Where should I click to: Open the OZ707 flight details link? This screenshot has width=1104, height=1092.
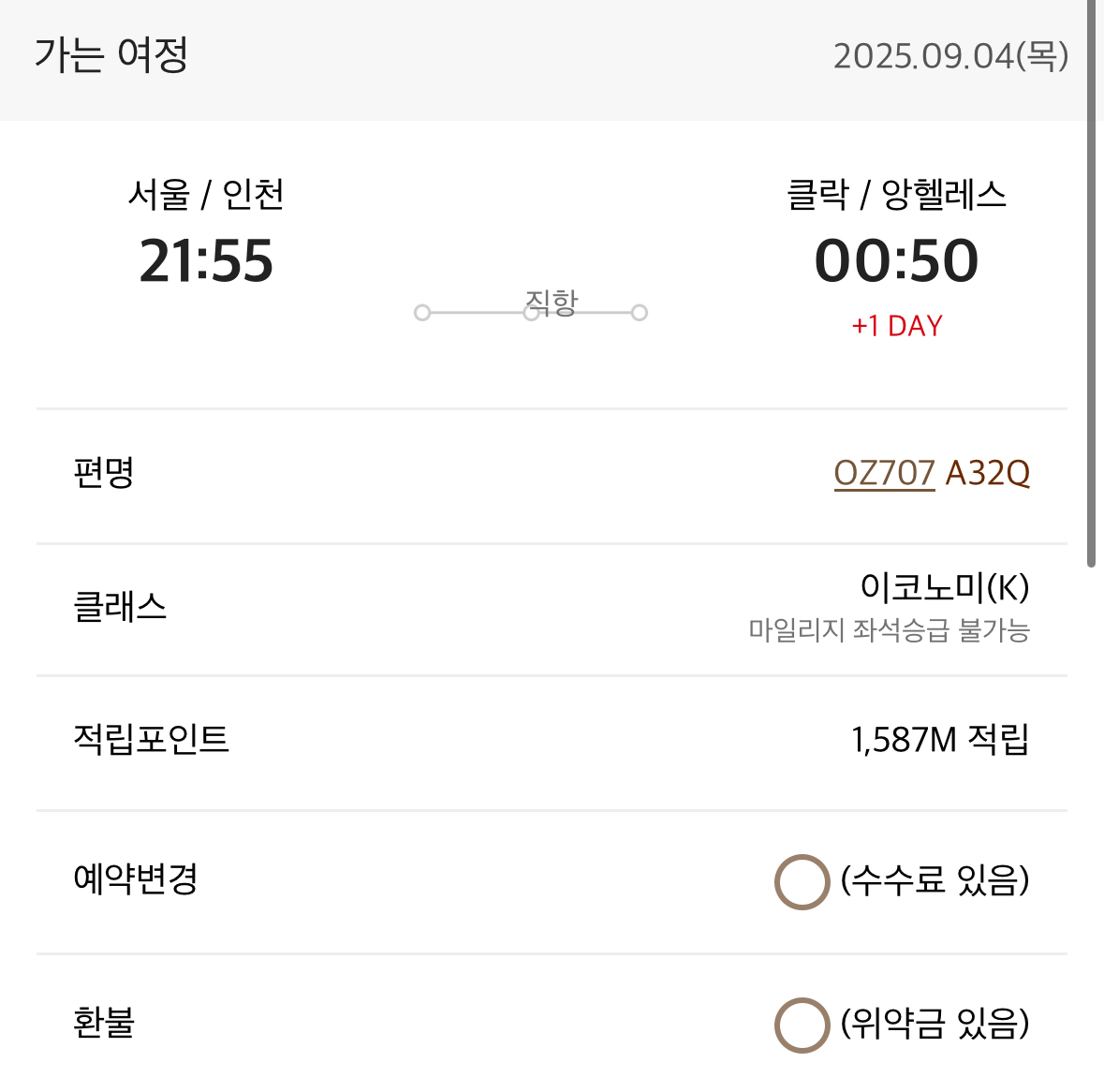pos(883,473)
